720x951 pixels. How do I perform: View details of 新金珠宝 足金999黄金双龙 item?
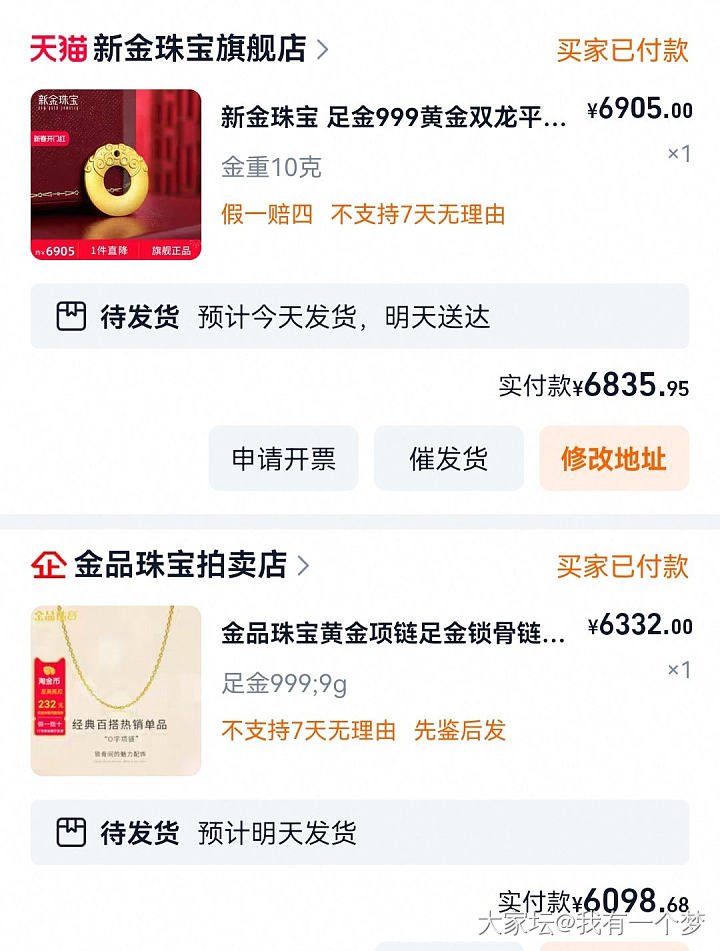(394, 118)
